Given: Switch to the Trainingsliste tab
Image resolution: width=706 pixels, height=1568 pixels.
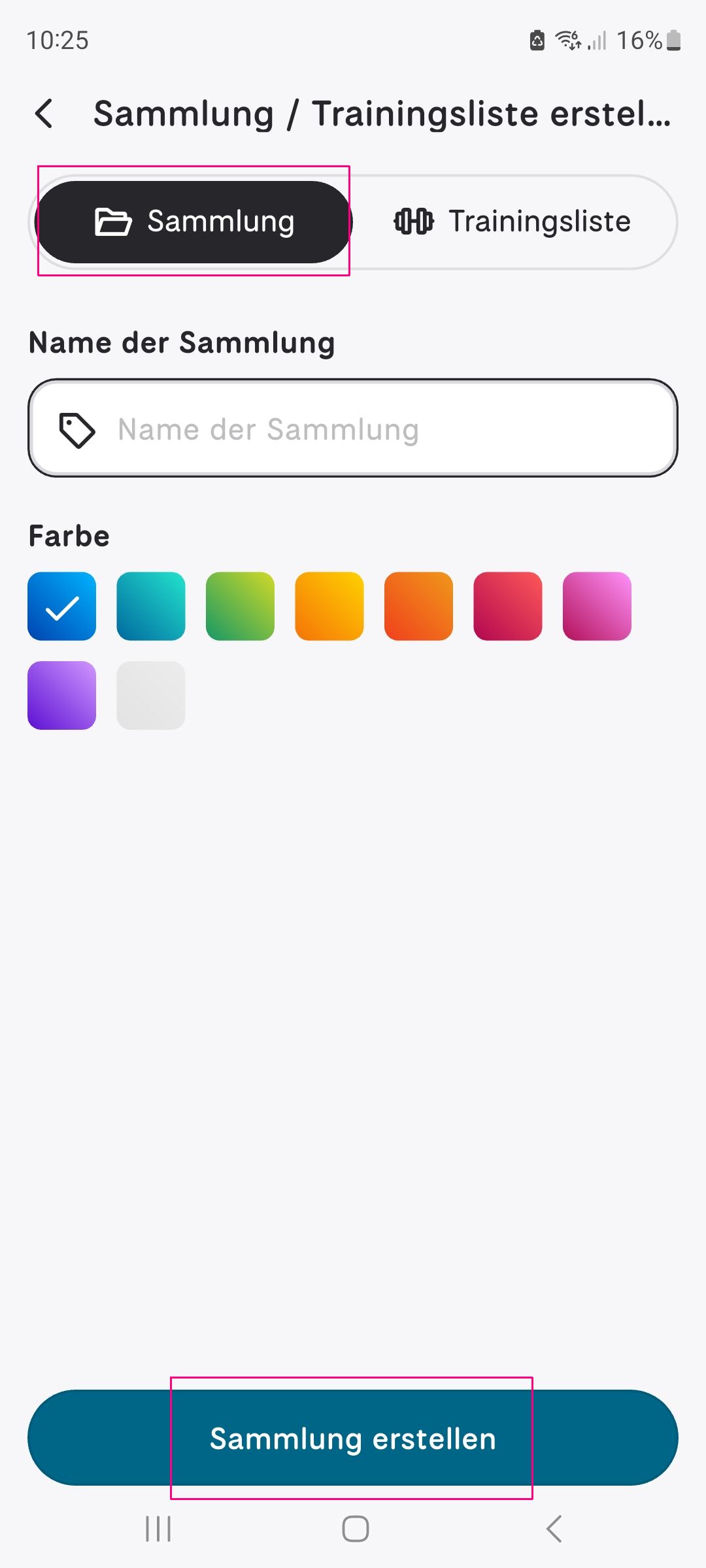Looking at the screenshot, I should (513, 221).
